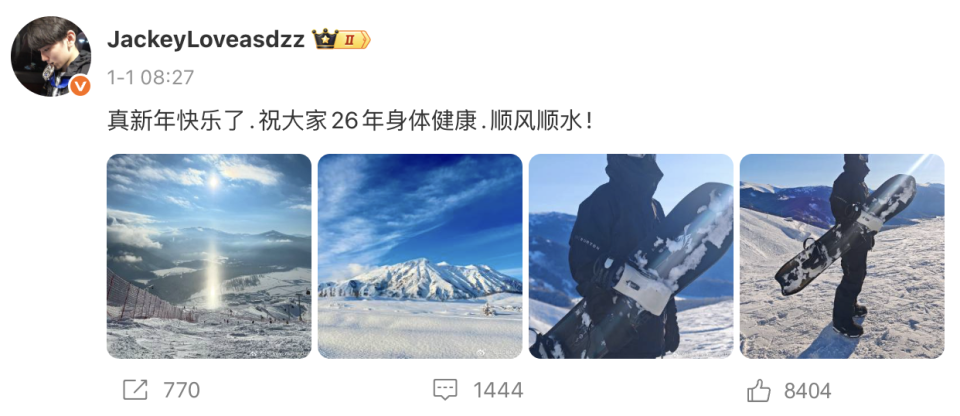View the snowboarder standing on slope photo
Image resolution: width=960 pixels, height=416 pixels.
tap(842, 256)
